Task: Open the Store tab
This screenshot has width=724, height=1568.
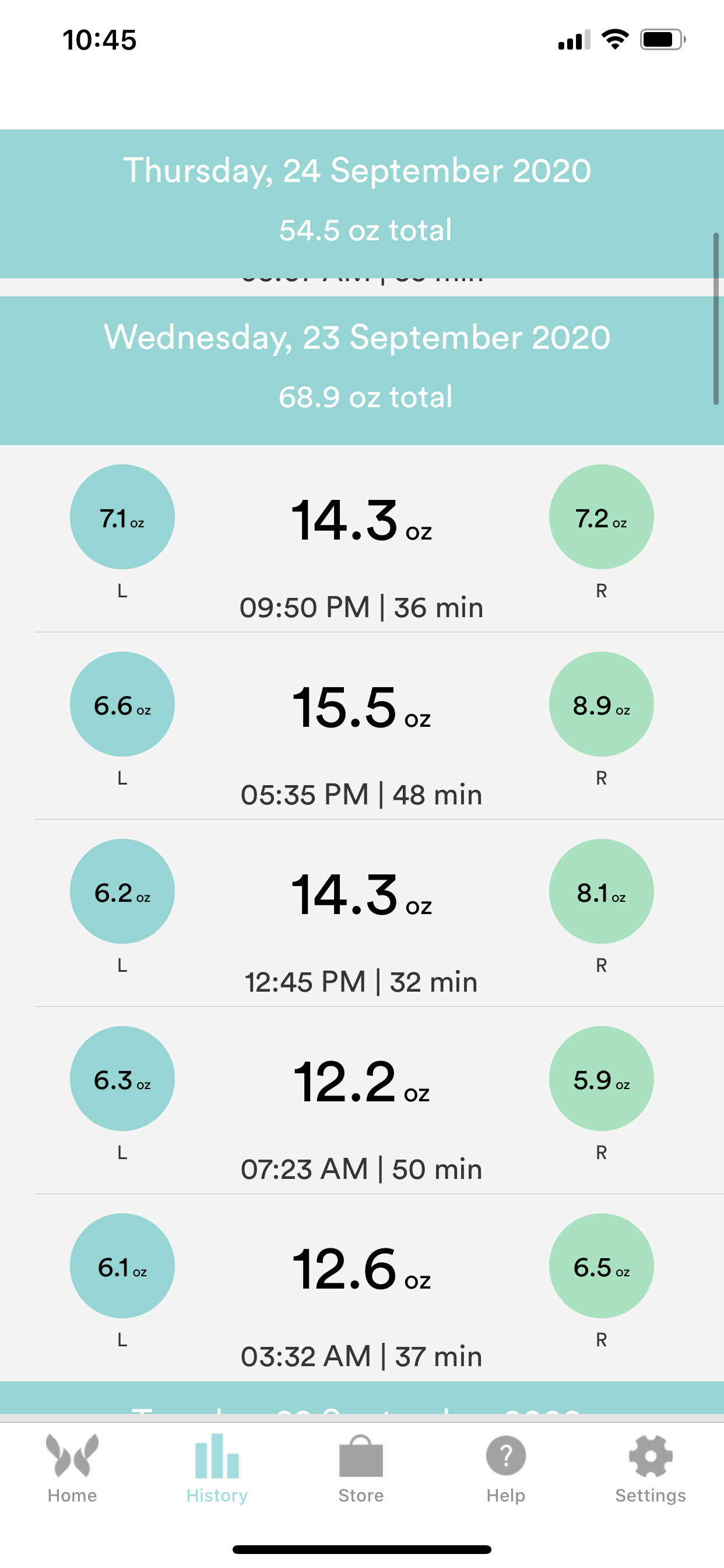Action: pyautogui.click(x=361, y=1469)
